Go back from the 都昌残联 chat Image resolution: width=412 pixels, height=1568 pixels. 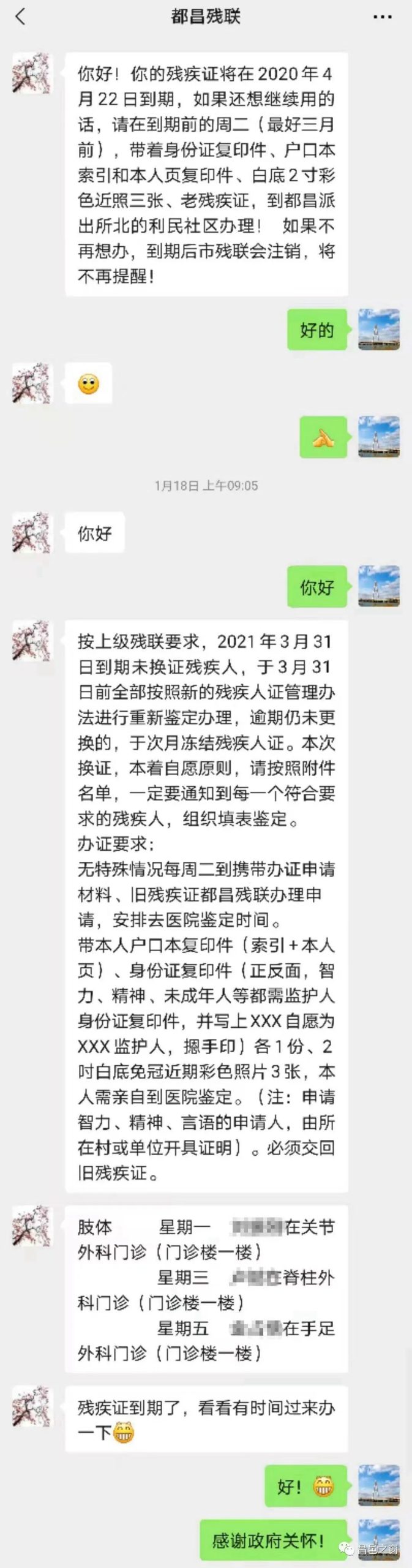click(x=21, y=17)
